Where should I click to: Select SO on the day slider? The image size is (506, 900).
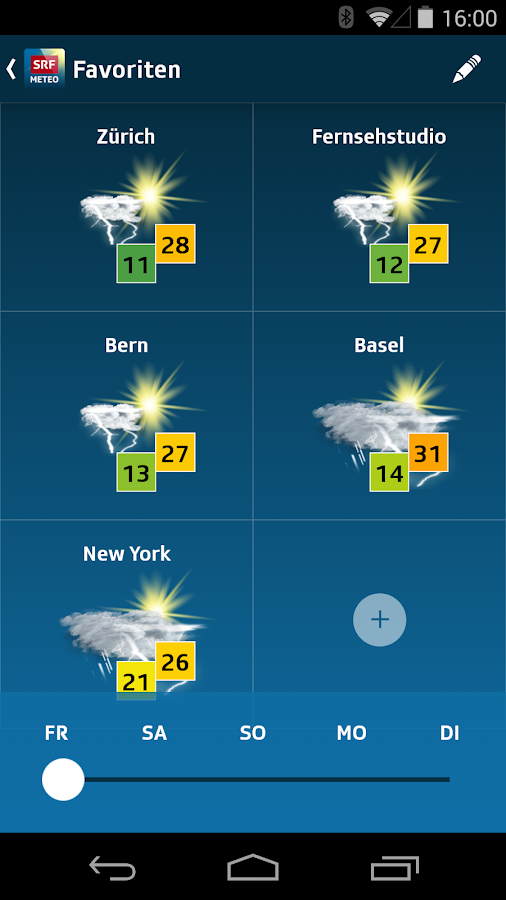pos(252,733)
